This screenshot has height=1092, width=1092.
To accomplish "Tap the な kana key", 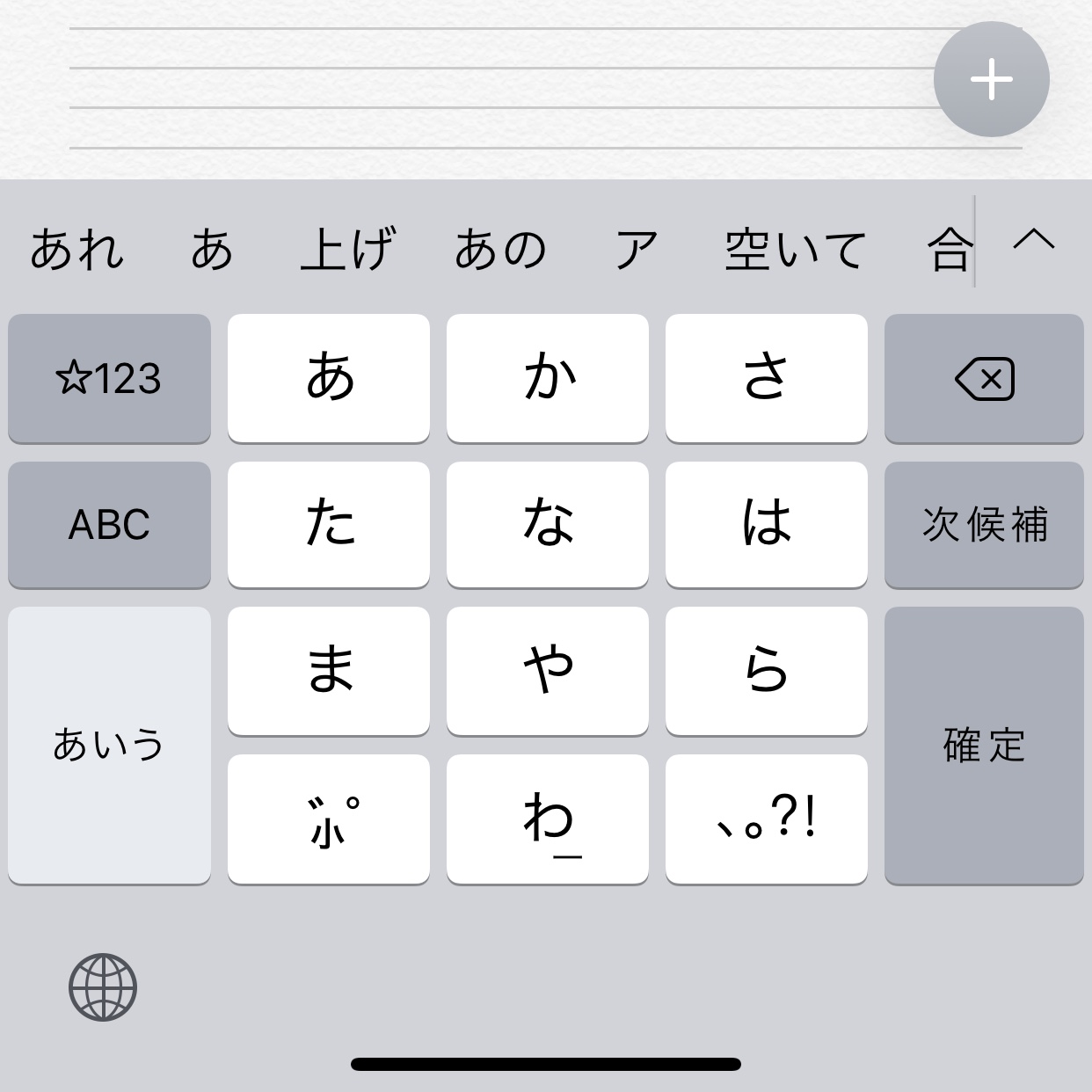I will (x=548, y=525).
